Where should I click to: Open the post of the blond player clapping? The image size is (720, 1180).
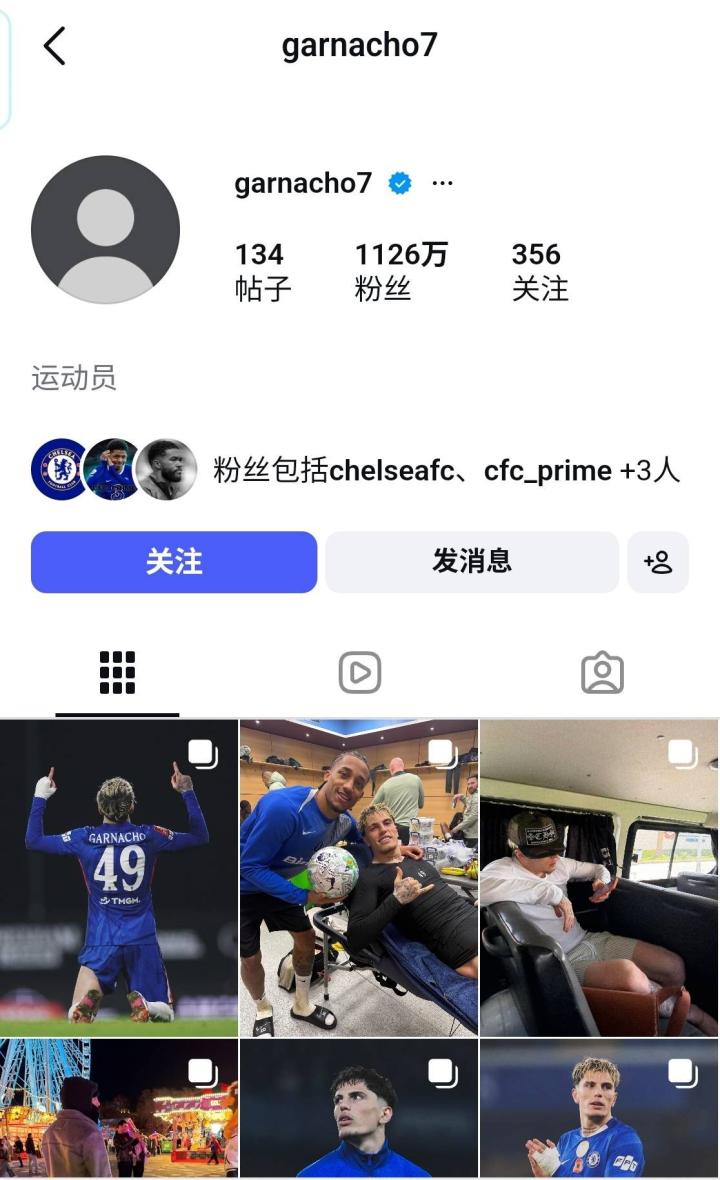pos(599,1108)
